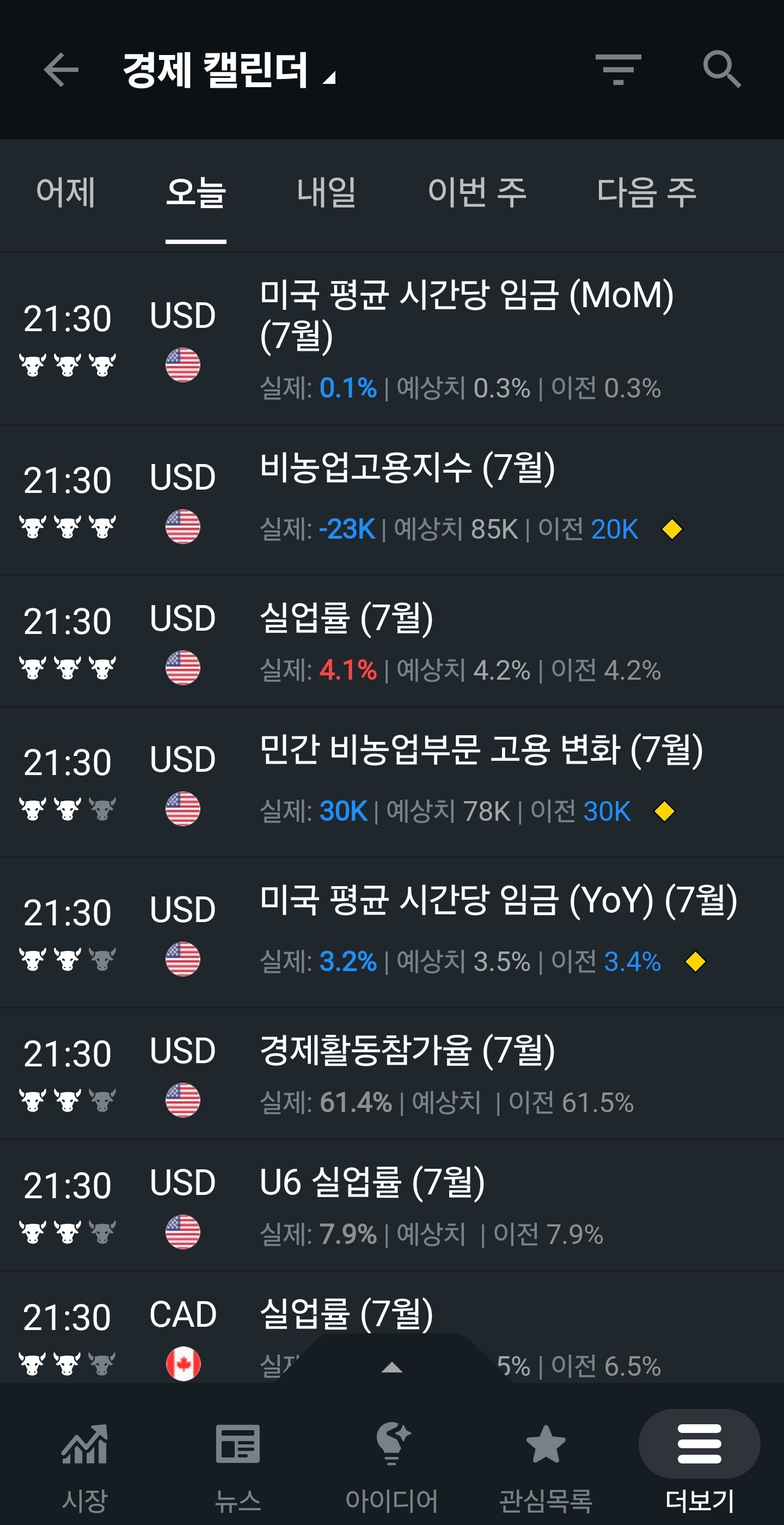Screen dimensions: 784x1525
Task: Open the USD 실업률 (7월) event
Action: (391, 642)
